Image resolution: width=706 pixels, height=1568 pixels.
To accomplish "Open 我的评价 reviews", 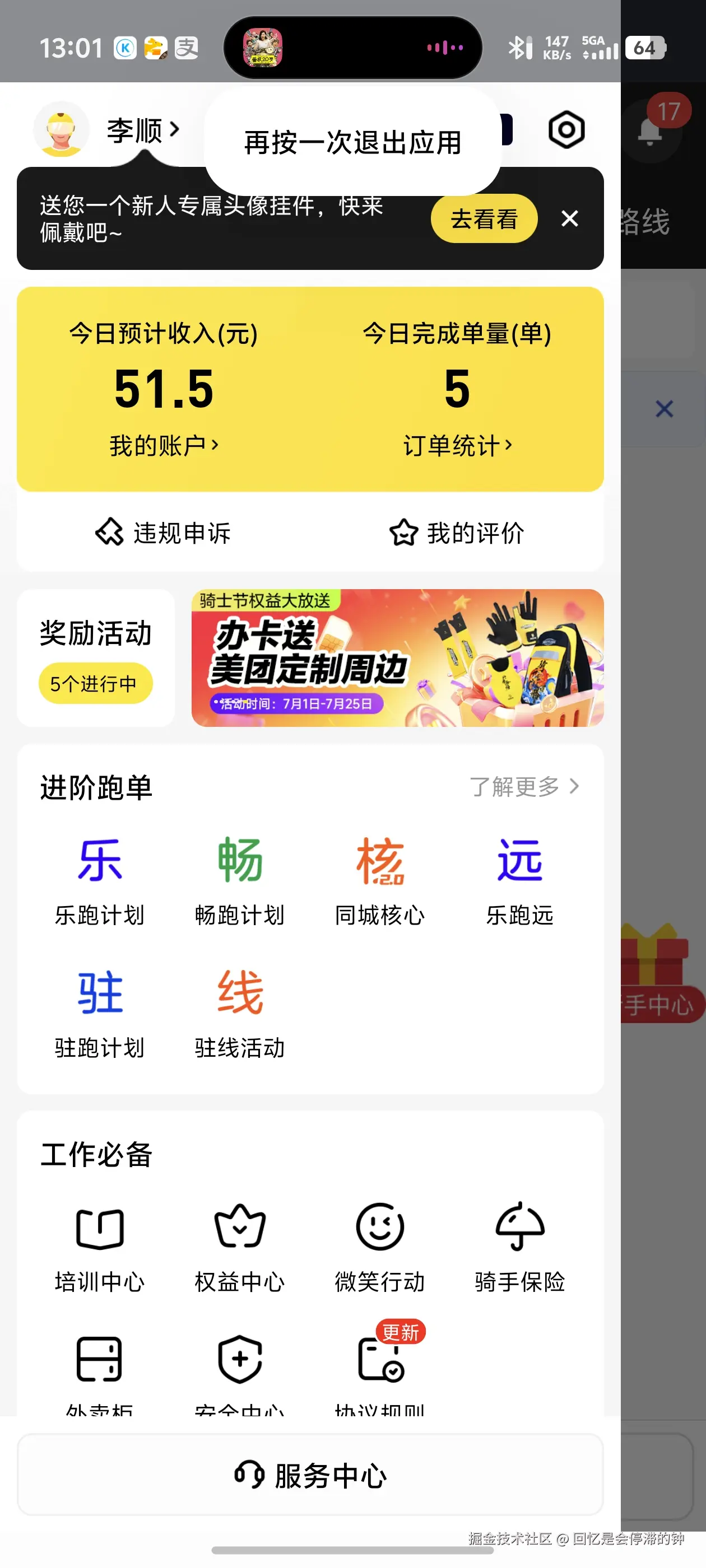I will click(x=457, y=533).
